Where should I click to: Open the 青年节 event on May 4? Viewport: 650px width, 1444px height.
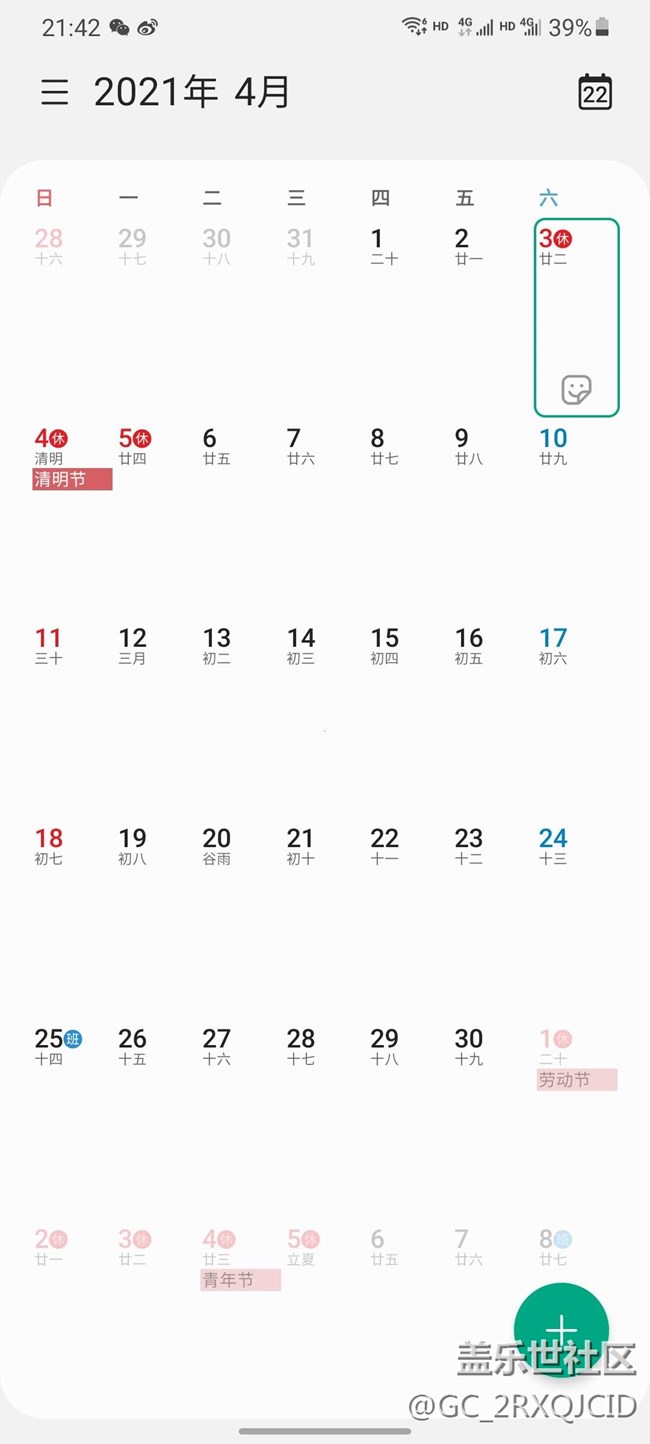click(240, 1280)
